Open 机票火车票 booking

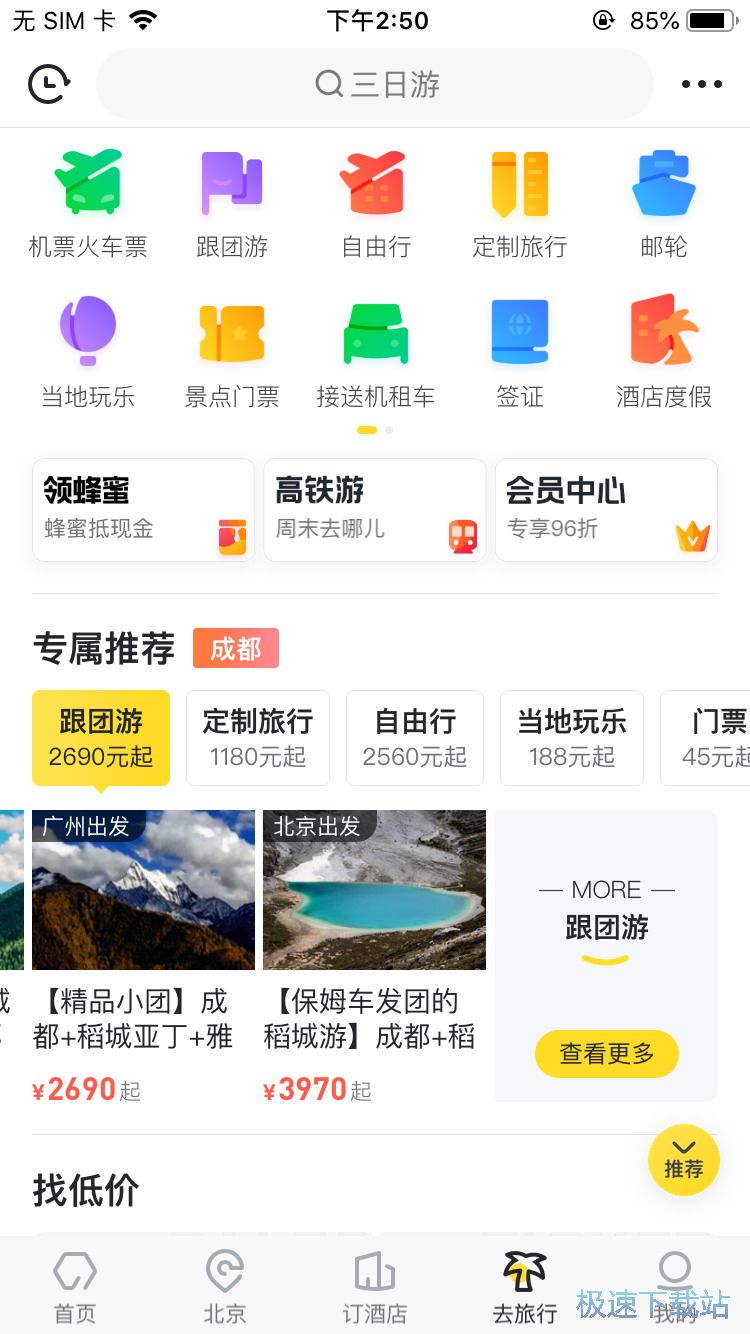pyautogui.click(x=88, y=203)
